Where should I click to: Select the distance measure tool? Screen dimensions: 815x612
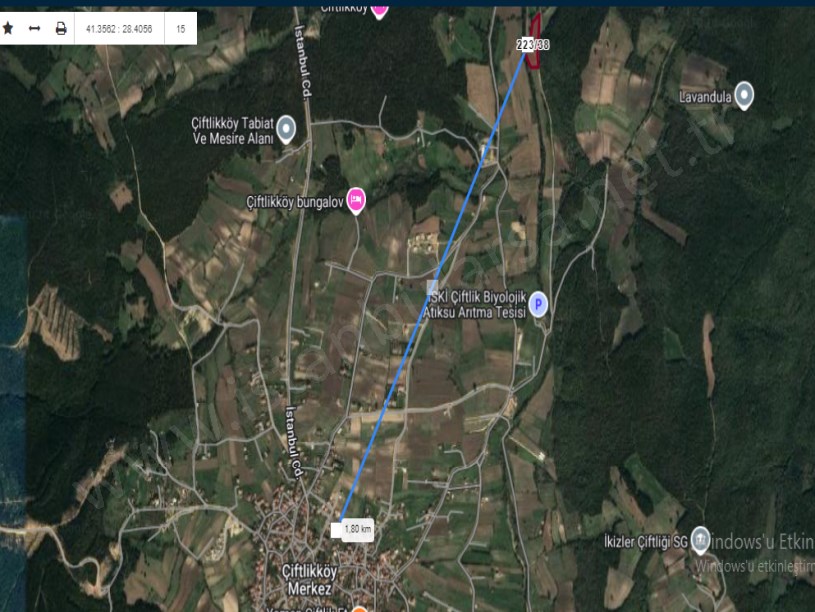[x=35, y=29]
